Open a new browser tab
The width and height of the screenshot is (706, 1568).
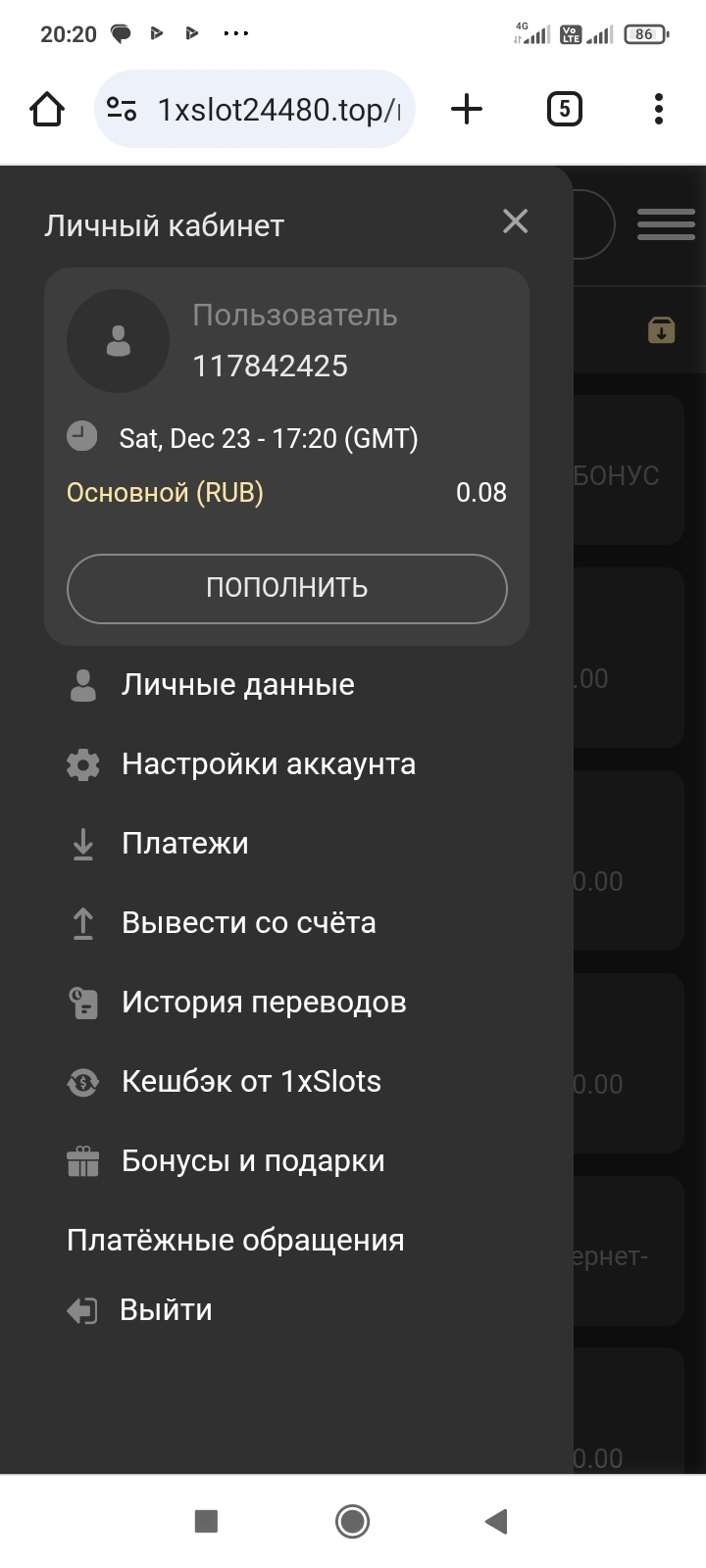467,109
